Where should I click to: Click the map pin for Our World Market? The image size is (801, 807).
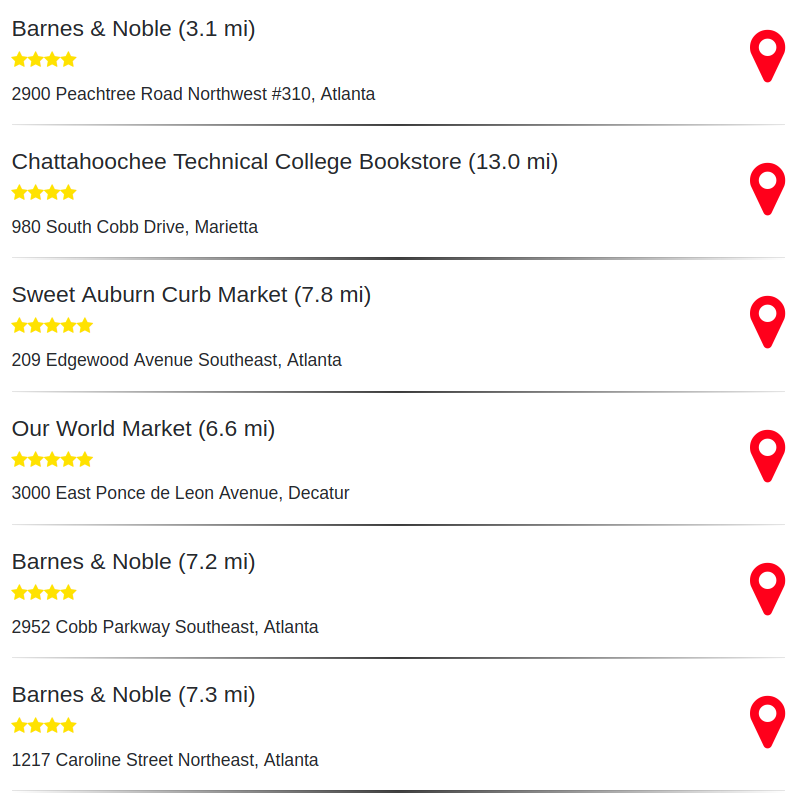tap(767, 455)
